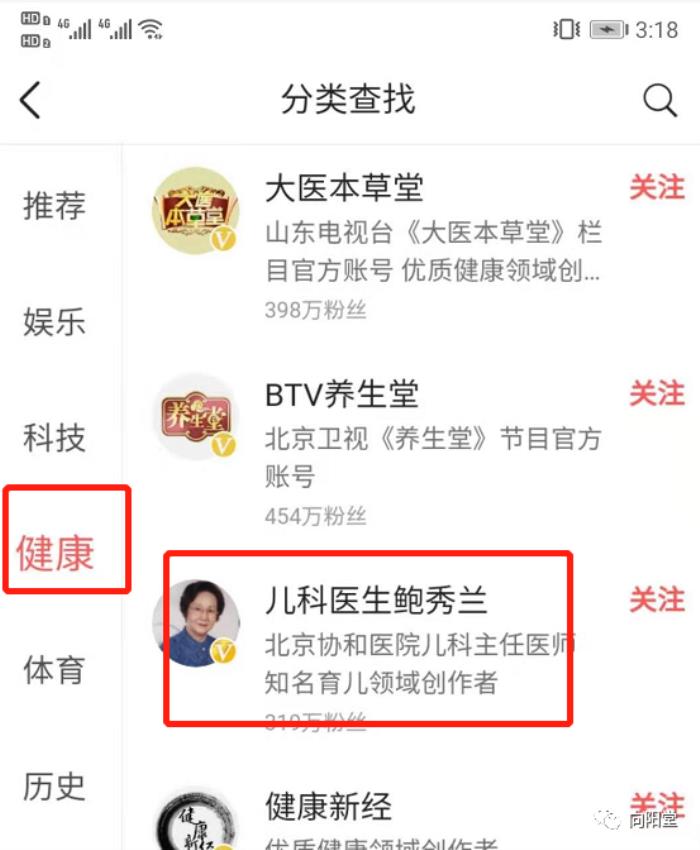
Task: Switch to the 推荐 category
Action: point(55,206)
